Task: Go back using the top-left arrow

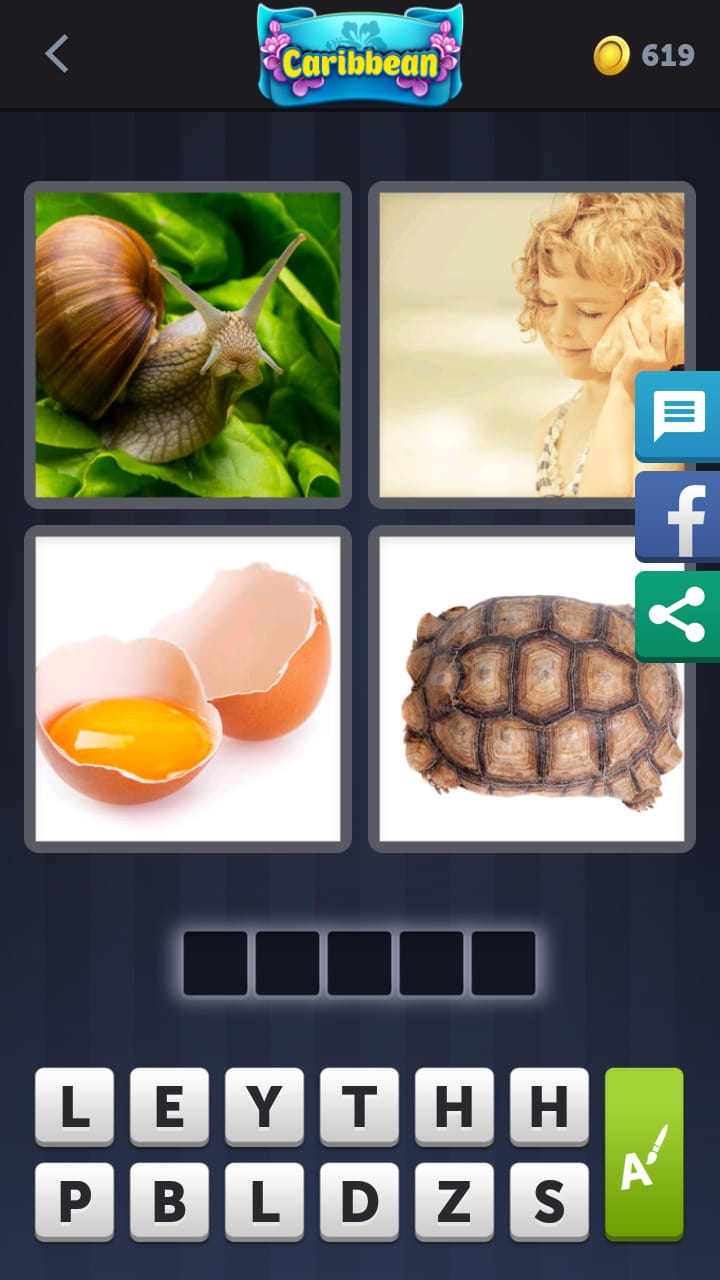Action: point(57,54)
